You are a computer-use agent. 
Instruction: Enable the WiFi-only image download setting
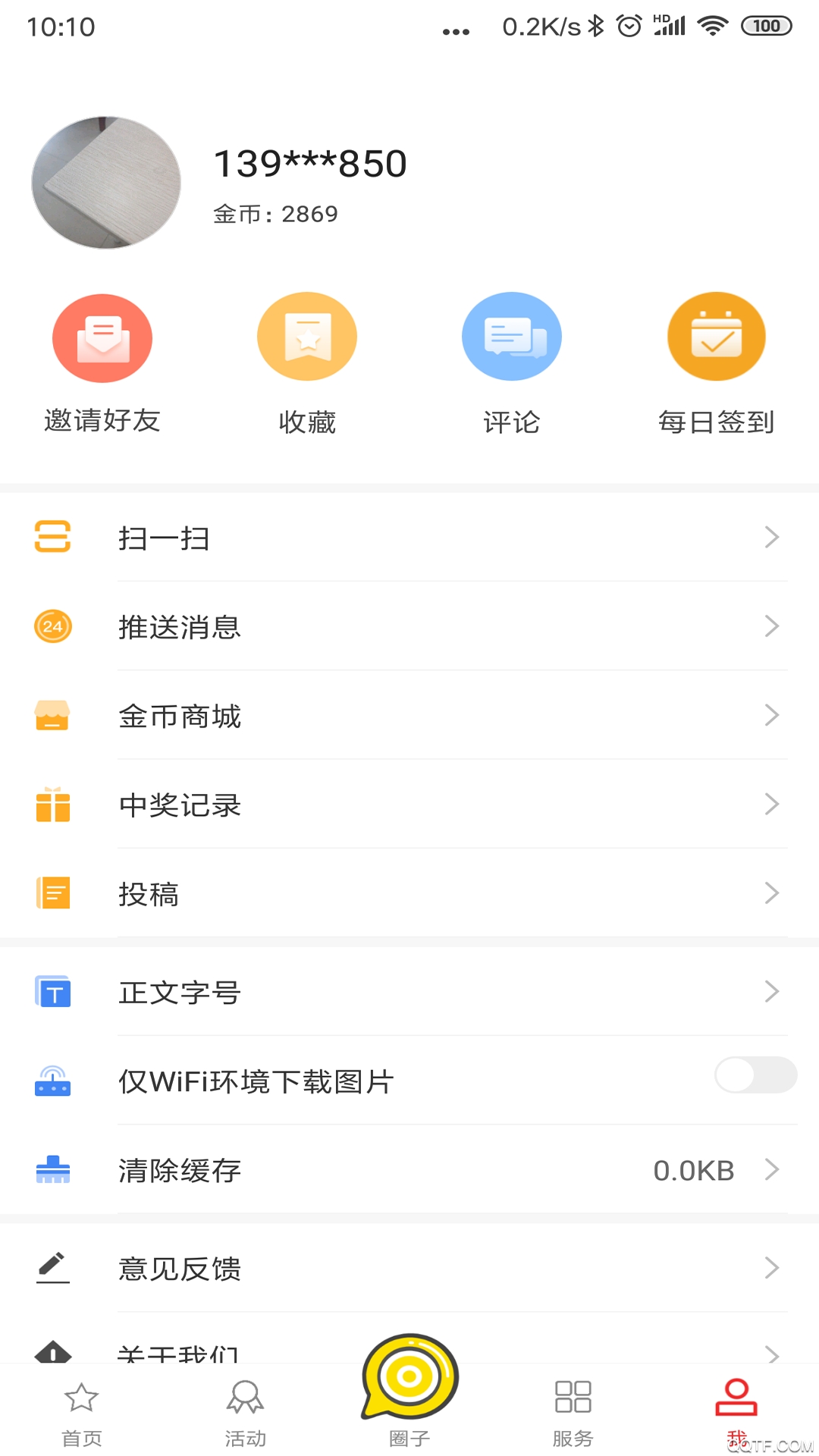[755, 1075]
